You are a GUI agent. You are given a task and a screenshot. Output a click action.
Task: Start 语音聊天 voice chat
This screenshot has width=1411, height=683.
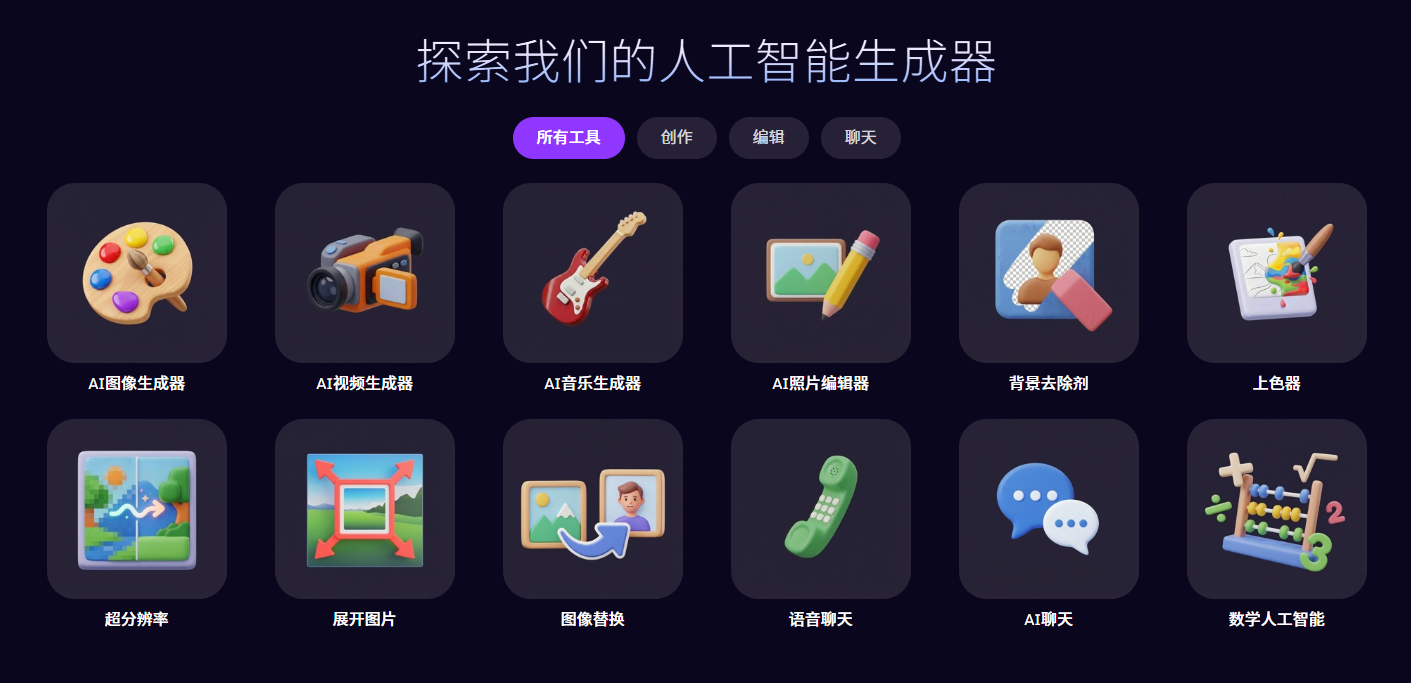click(821, 509)
